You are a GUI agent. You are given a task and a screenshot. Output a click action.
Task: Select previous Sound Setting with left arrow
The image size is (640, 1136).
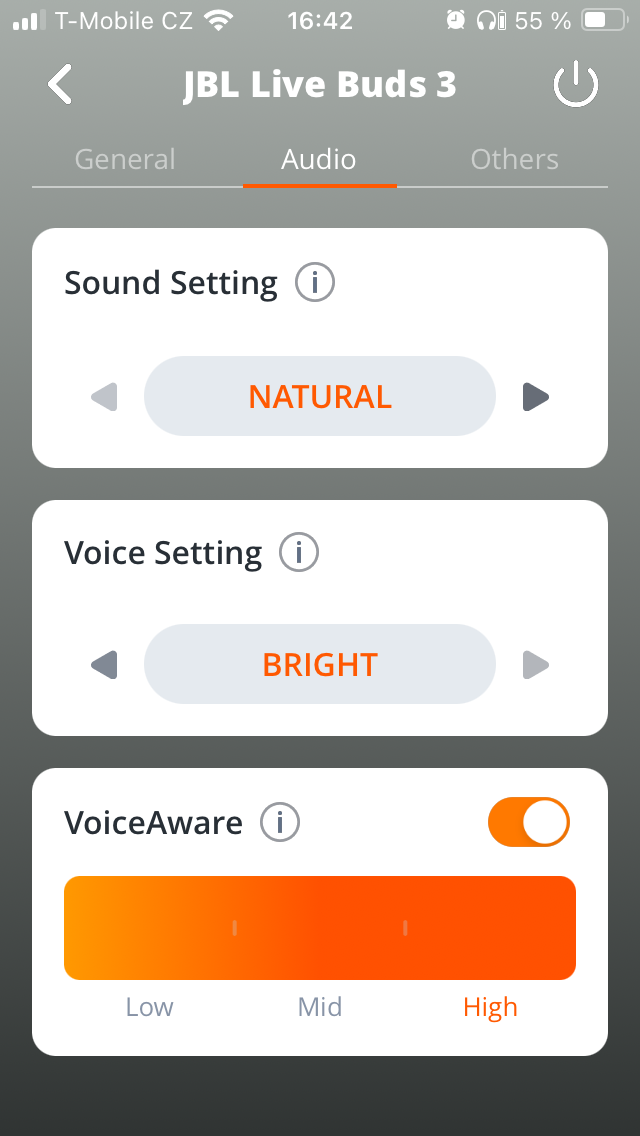pyautogui.click(x=104, y=397)
